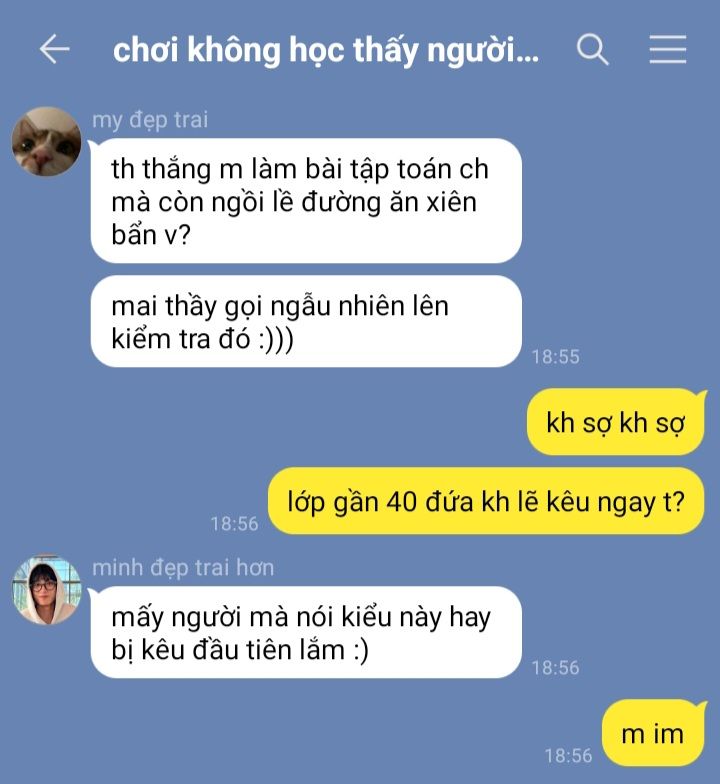
Task: Go back from the group chat
Action: pos(54,50)
